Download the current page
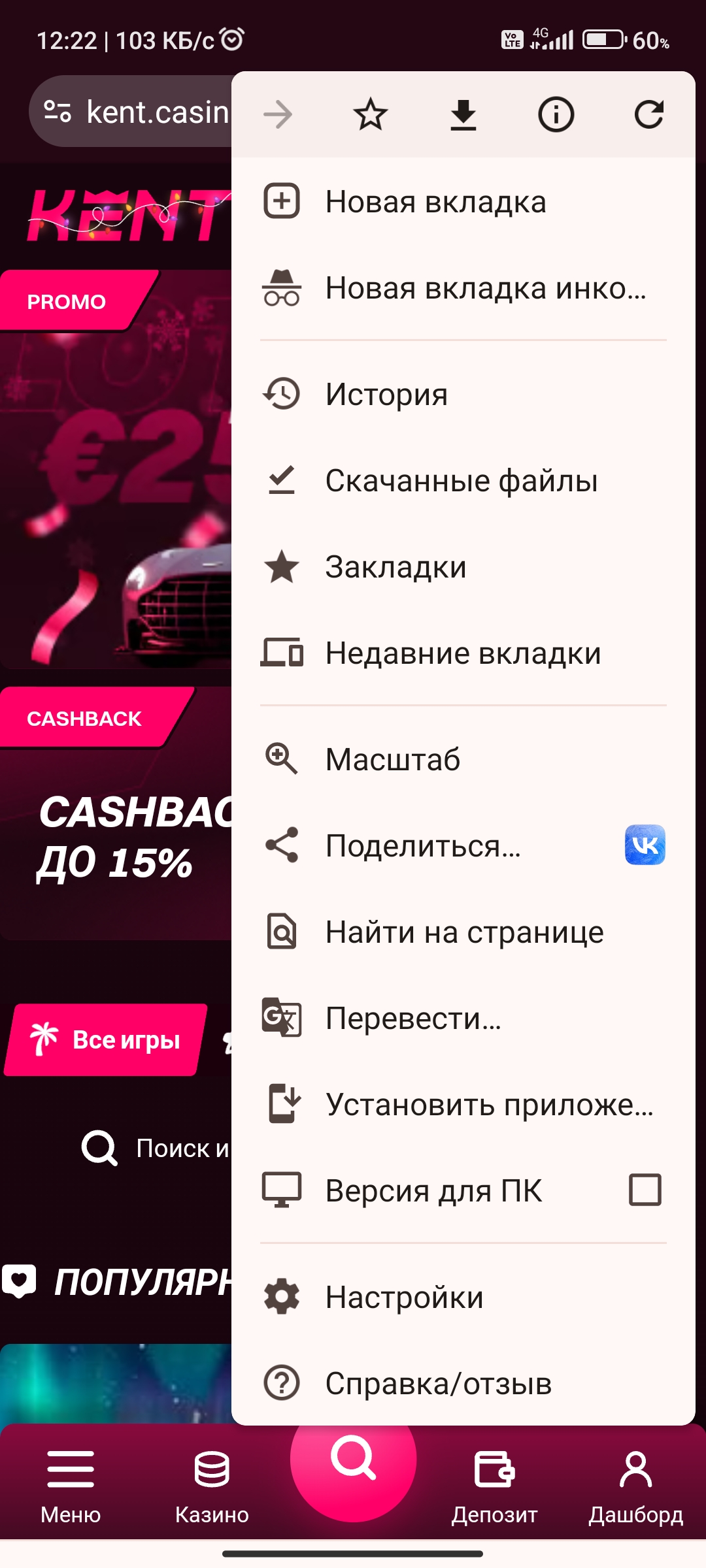The height and width of the screenshot is (1568, 706). click(x=463, y=115)
